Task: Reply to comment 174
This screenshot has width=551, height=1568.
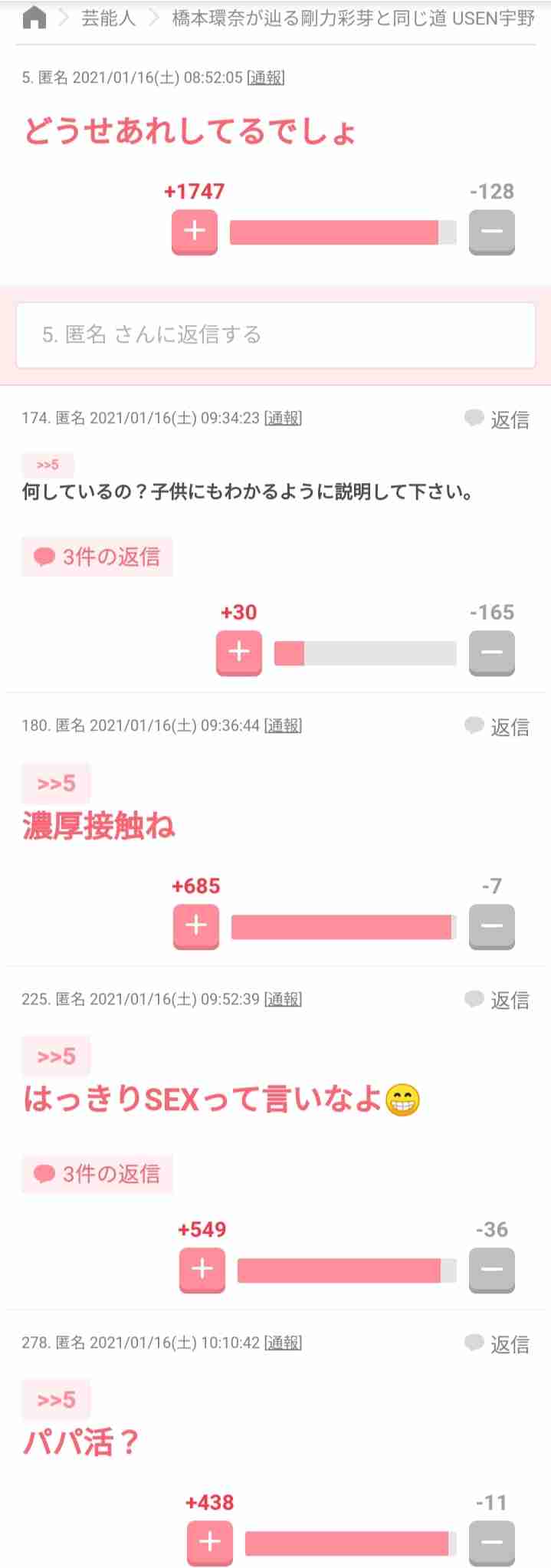Action: tap(497, 419)
